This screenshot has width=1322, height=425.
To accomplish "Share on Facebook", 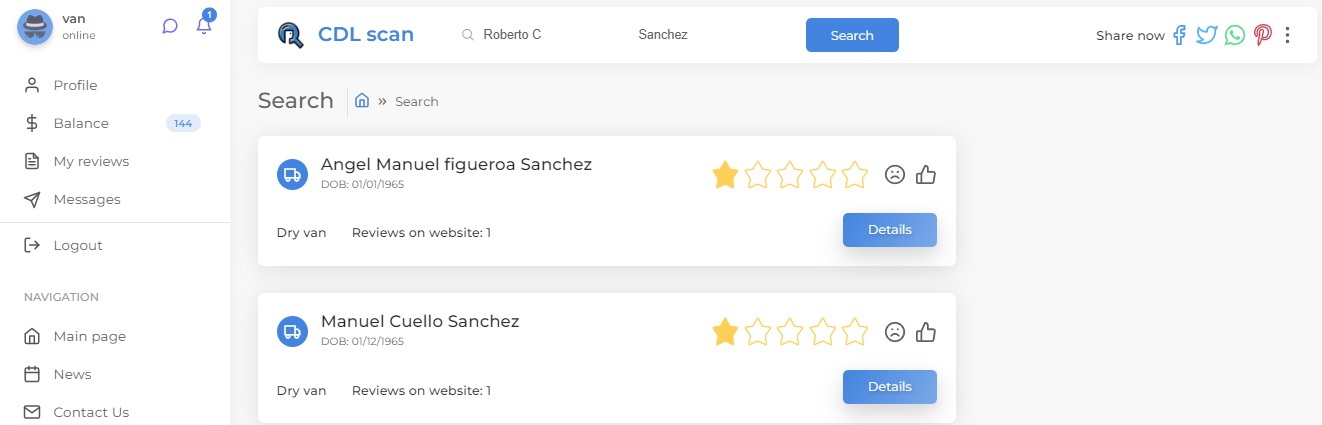I will (x=1180, y=35).
